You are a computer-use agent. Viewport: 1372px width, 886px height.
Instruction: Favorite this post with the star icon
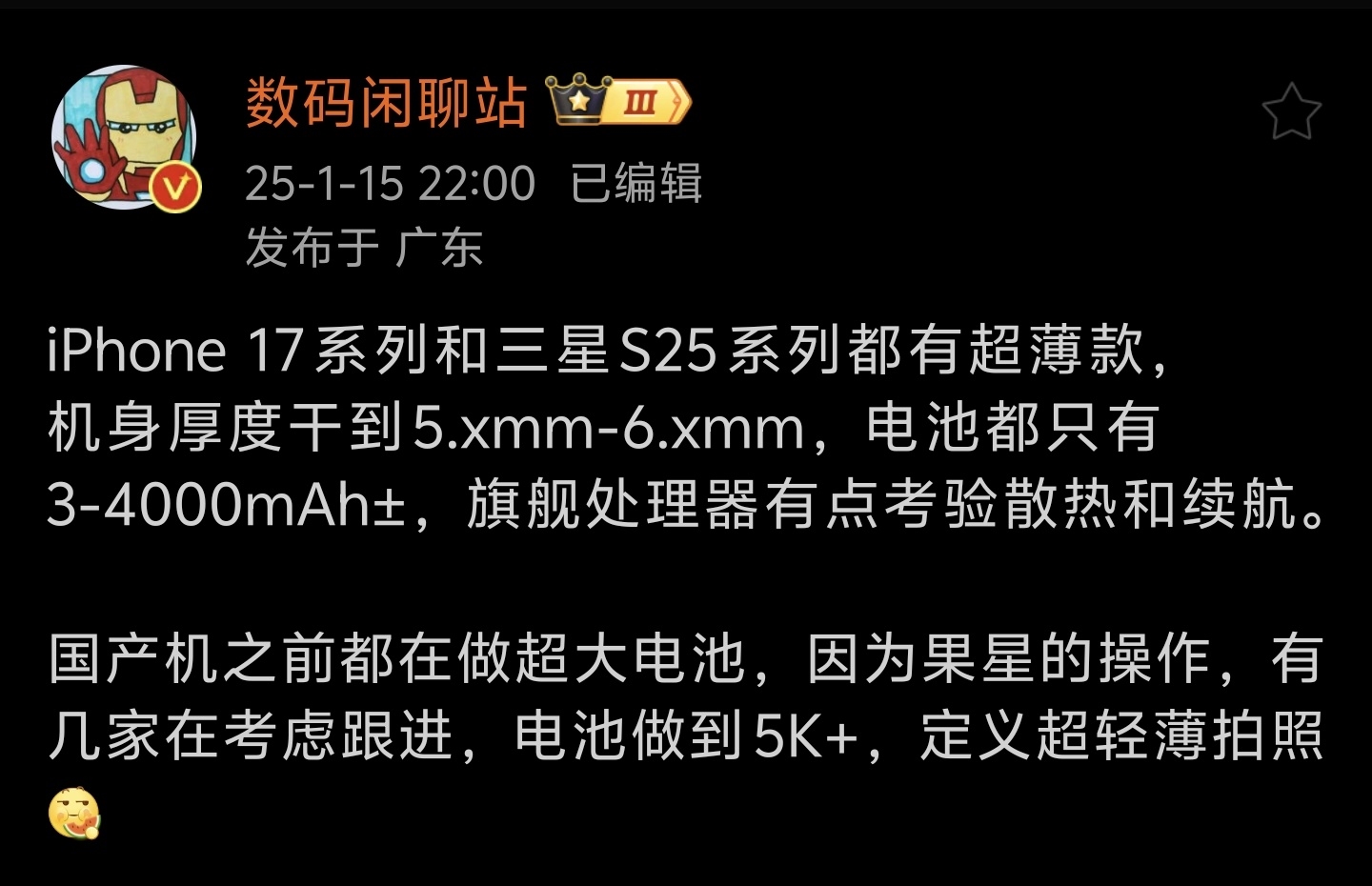click(x=1291, y=112)
